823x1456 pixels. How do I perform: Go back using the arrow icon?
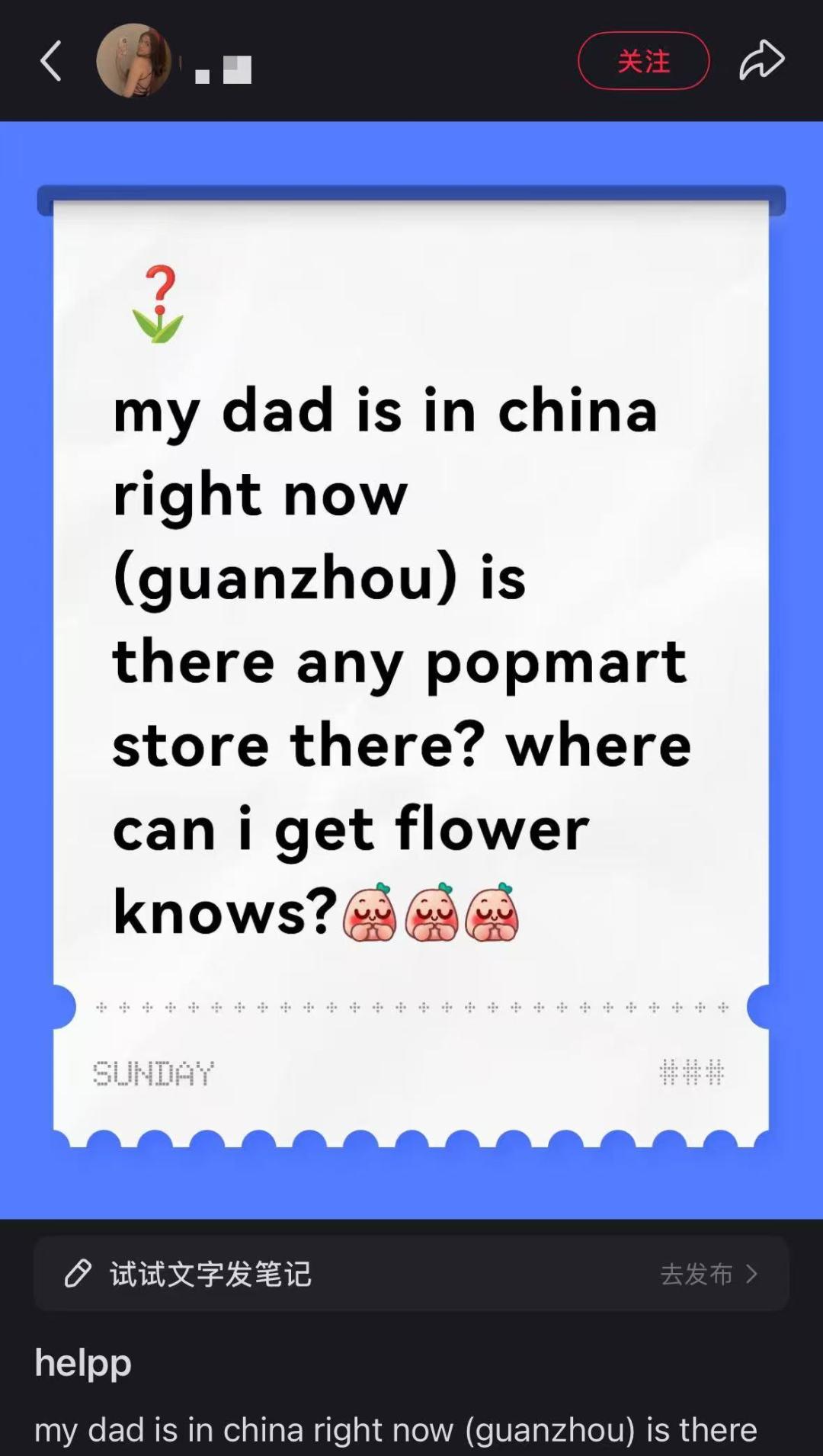(x=51, y=61)
